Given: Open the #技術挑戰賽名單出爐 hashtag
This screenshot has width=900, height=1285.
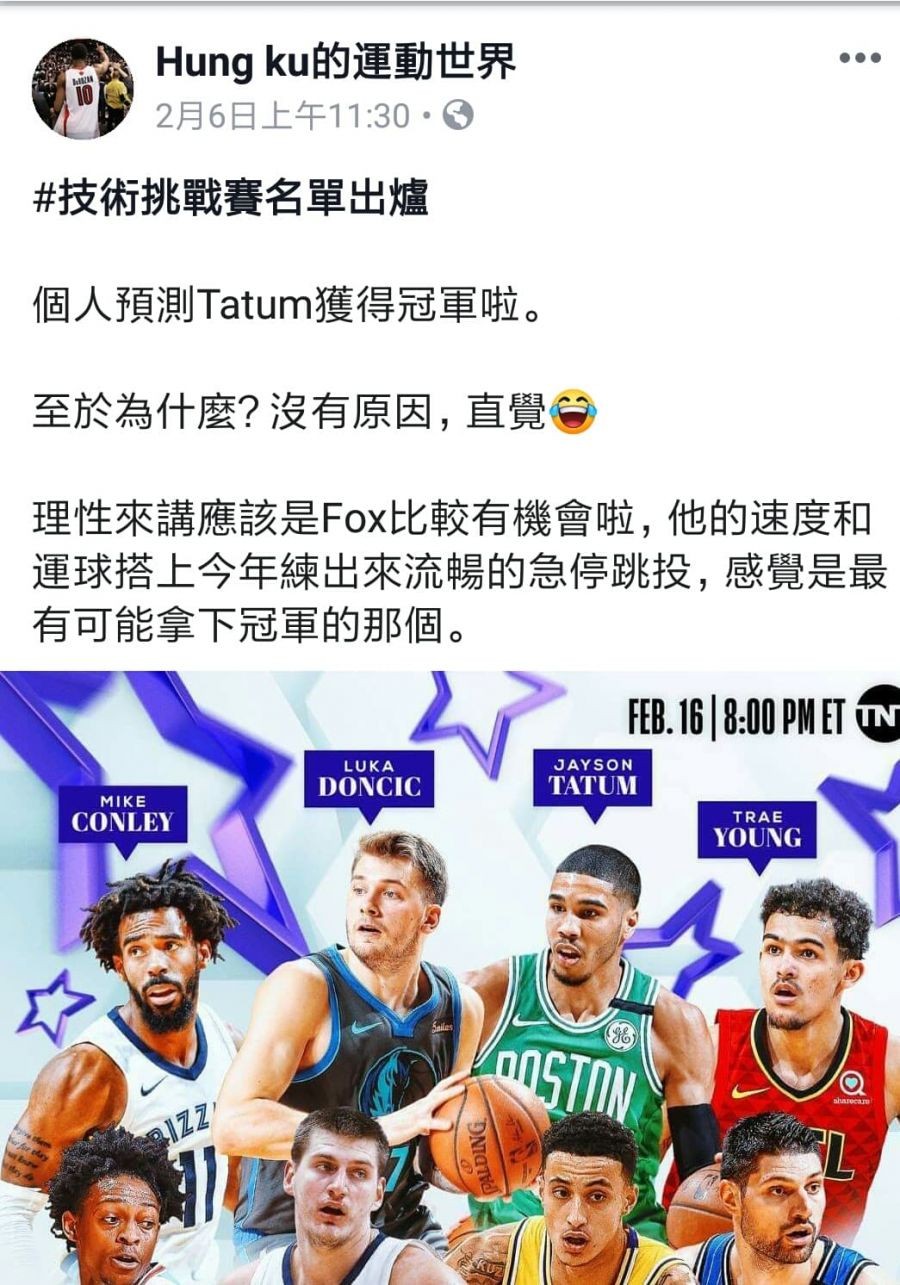Looking at the screenshot, I should [231, 199].
